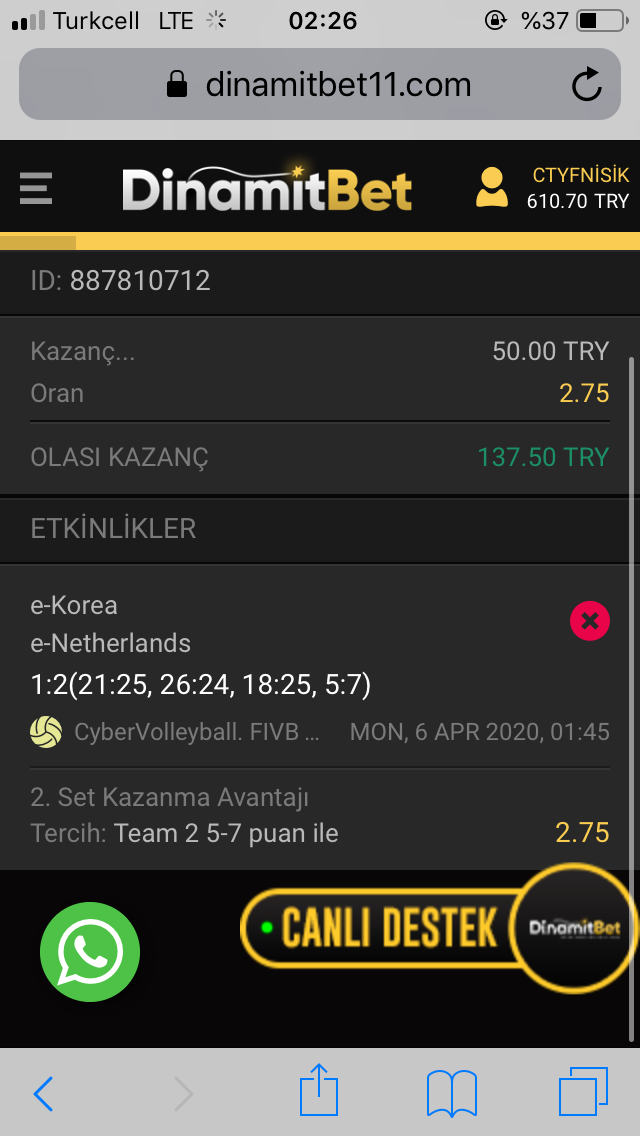This screenshot has width=640, height=1136.
Task: Reload the page in Safari
Action: [x=586, y=85]
